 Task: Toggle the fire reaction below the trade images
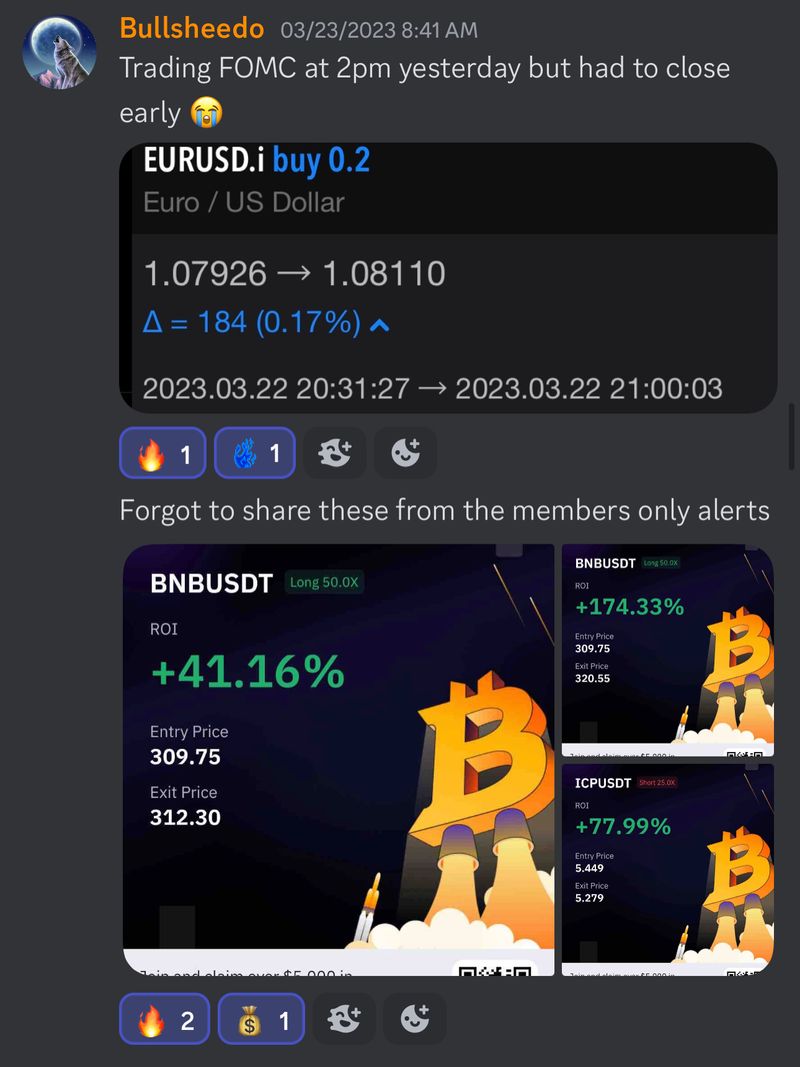(164, 1019)
